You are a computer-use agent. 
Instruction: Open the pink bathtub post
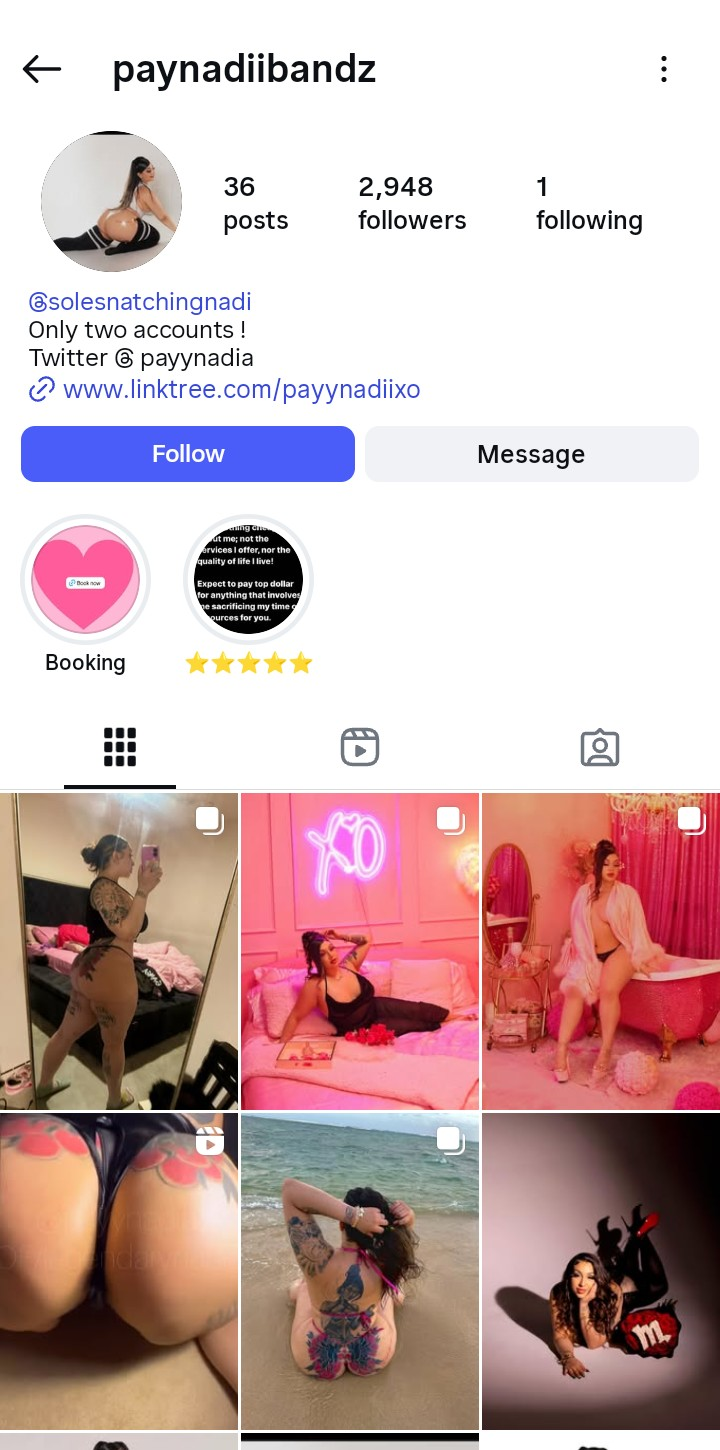point(601,952)
